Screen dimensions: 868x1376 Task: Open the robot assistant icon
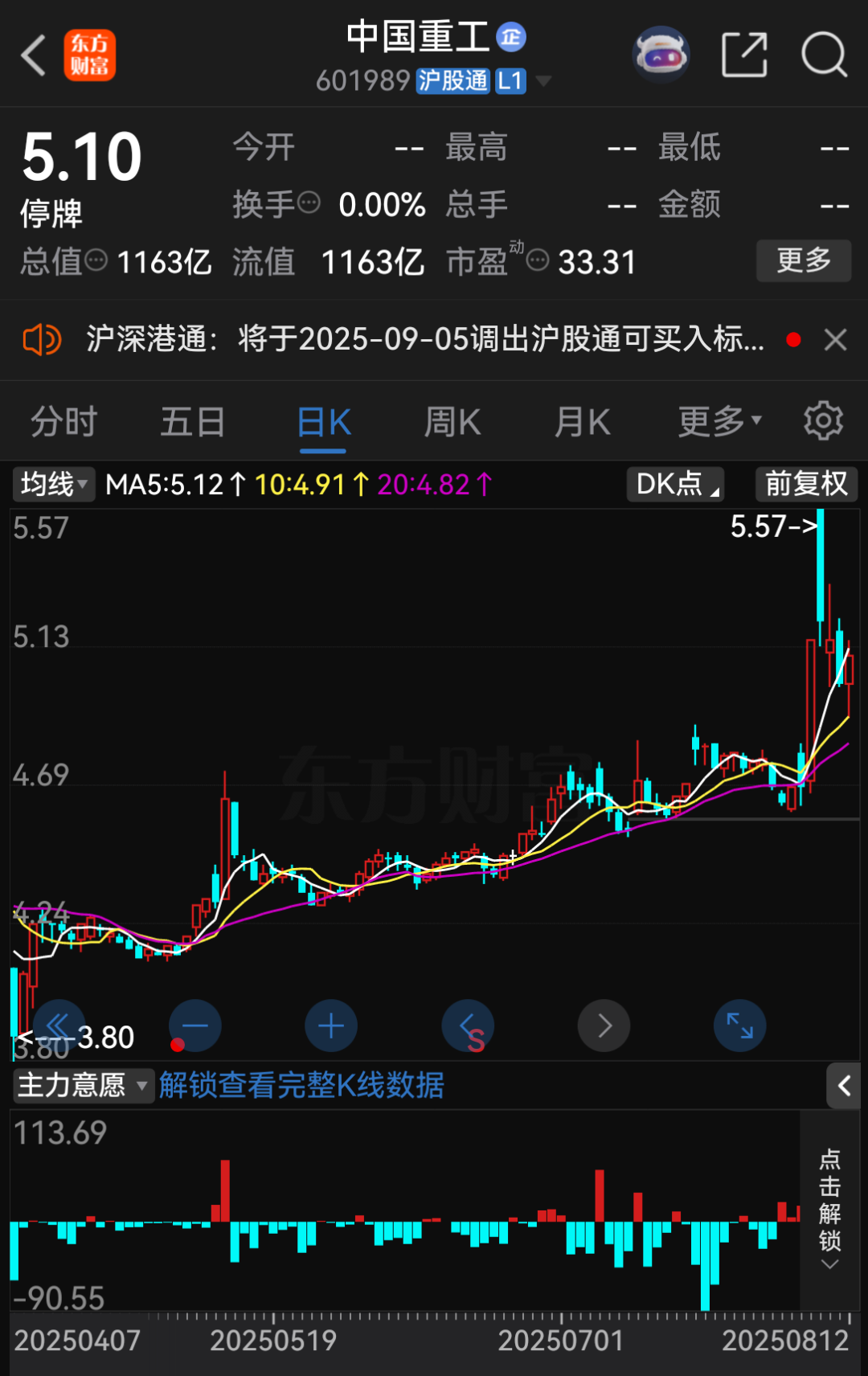[661, 55]
